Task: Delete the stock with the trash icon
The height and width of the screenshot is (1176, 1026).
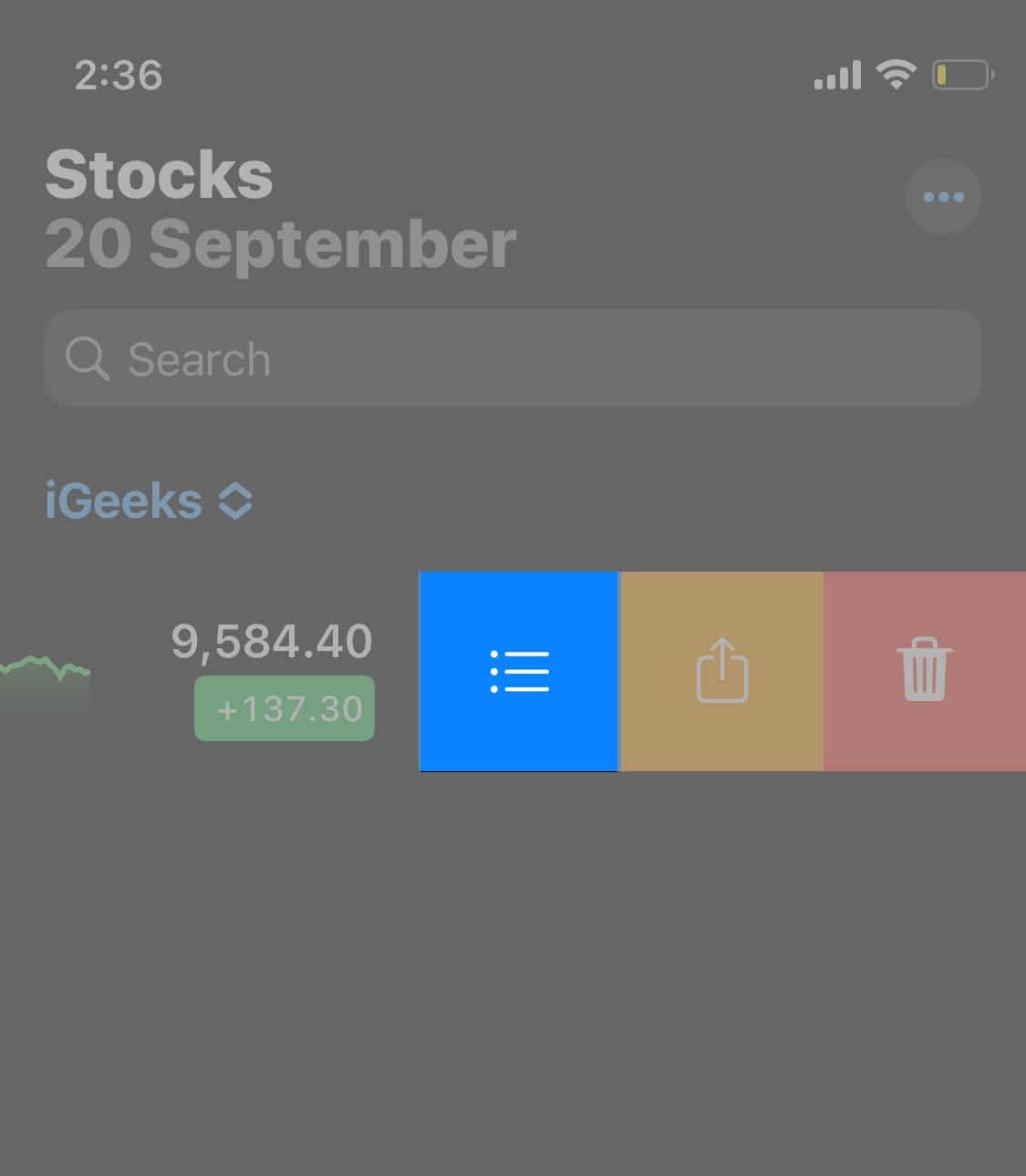Action: coord(924,671)
